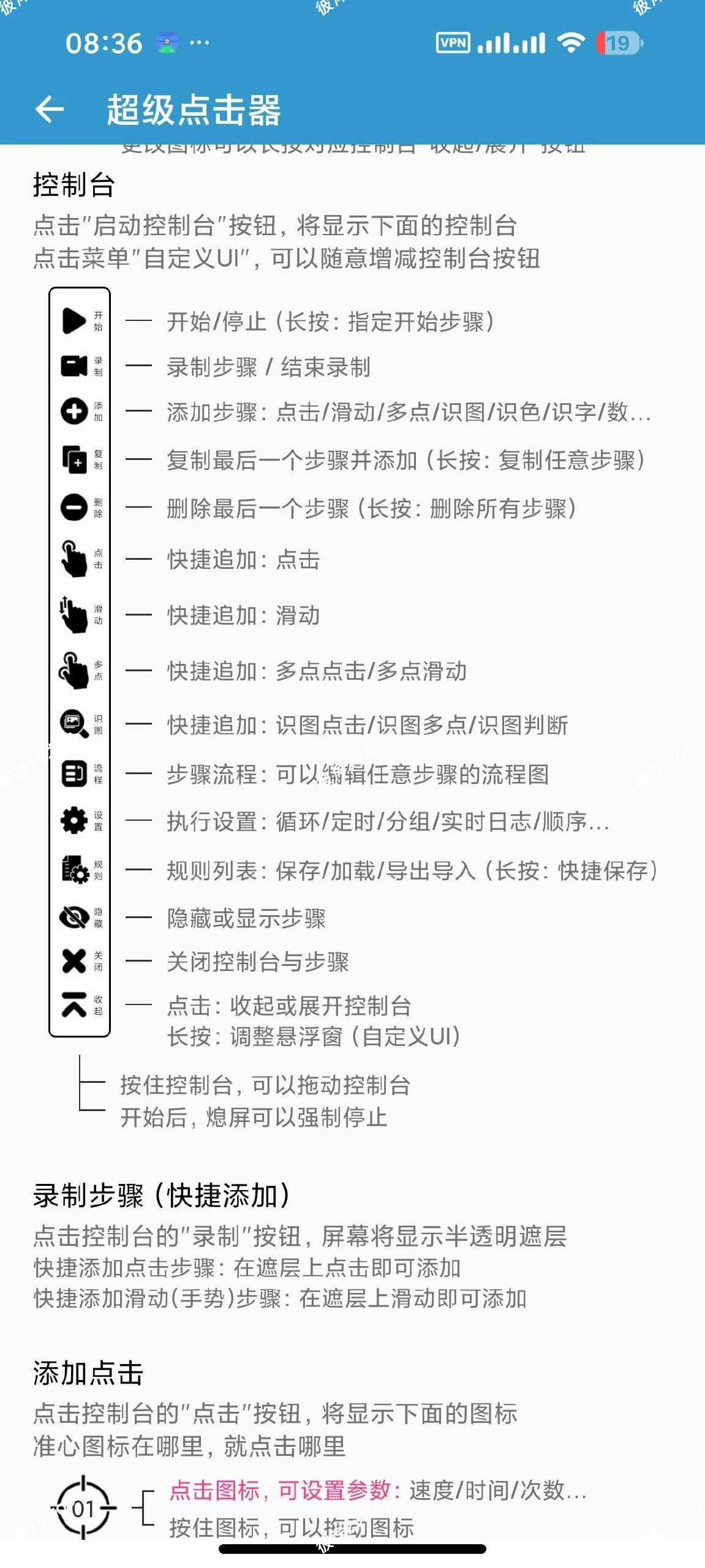Collapse the console via the 收起 chevron
This screenshot has height=1568, width=705.
74,1008
